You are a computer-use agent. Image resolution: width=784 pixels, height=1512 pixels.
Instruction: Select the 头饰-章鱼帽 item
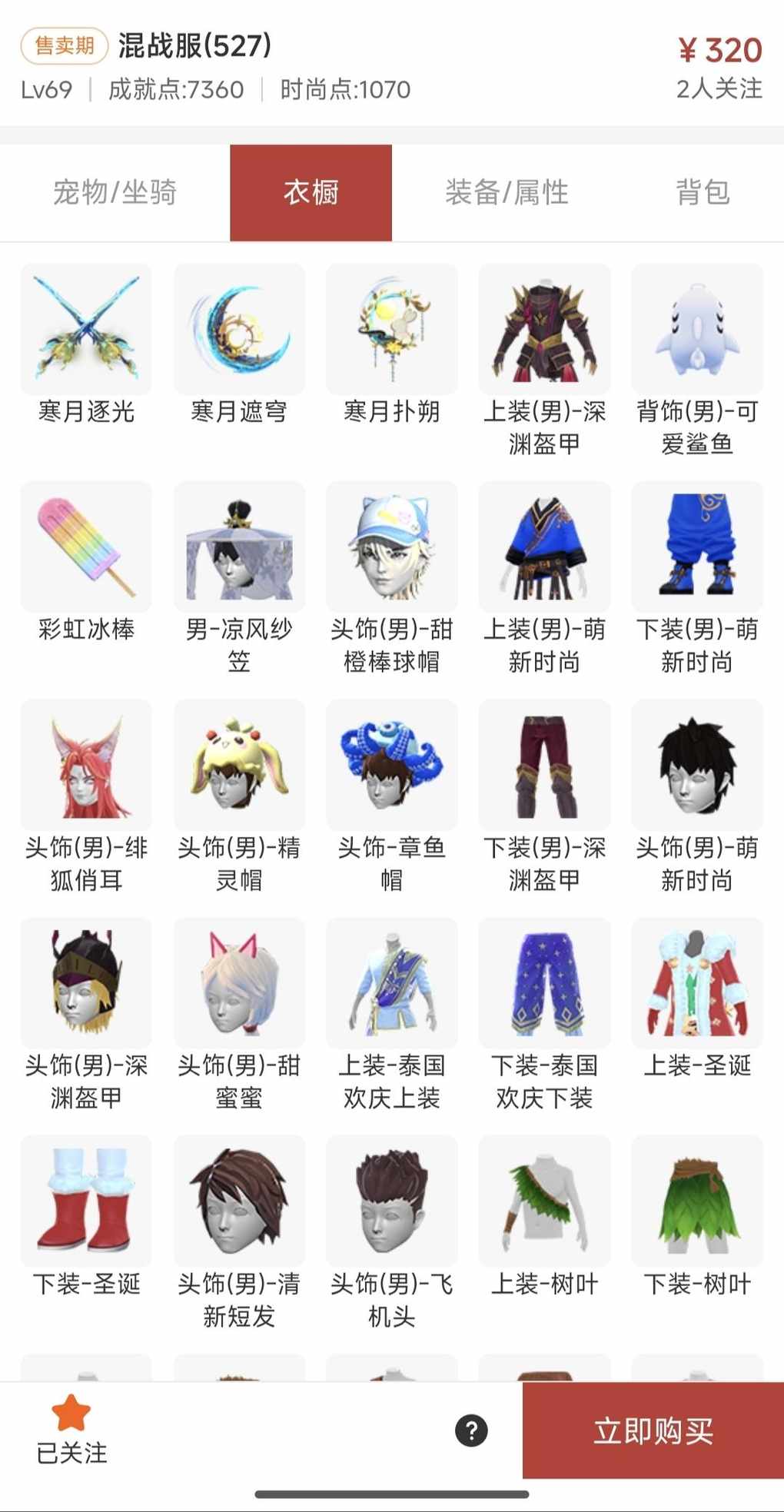[x=391, y=765]
